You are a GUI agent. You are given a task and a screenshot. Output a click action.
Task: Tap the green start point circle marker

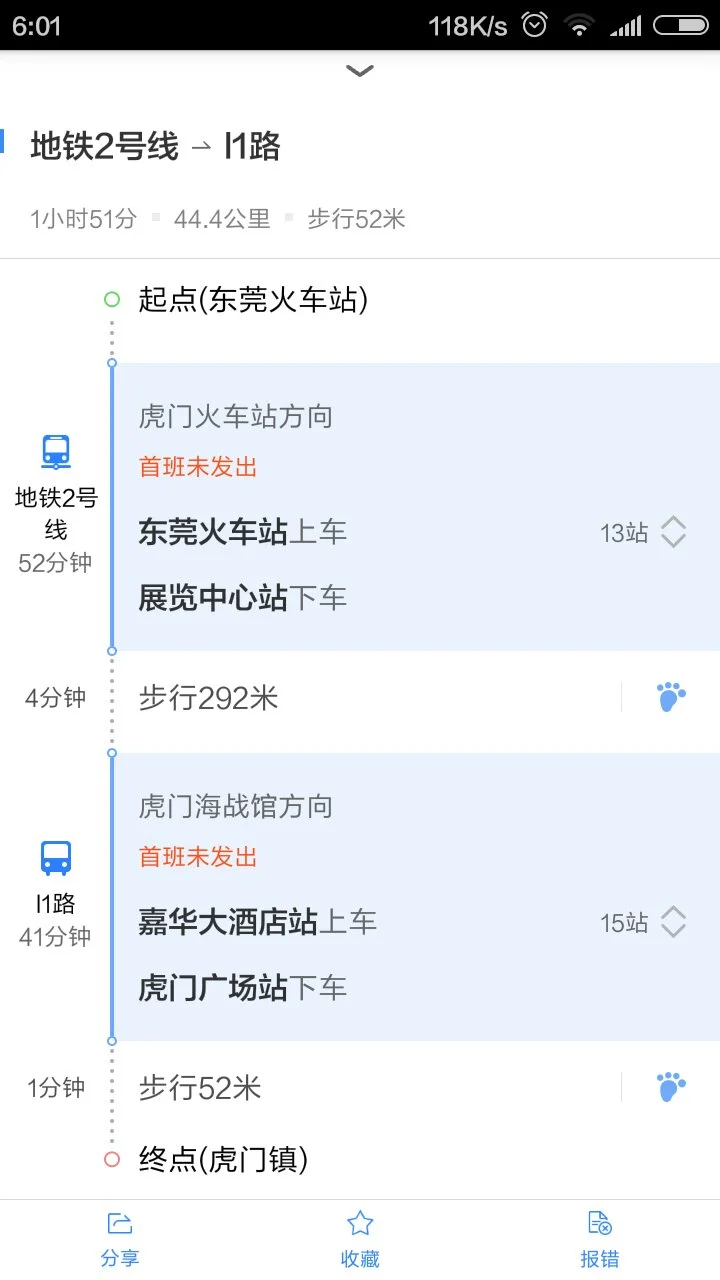pos(110,299)
